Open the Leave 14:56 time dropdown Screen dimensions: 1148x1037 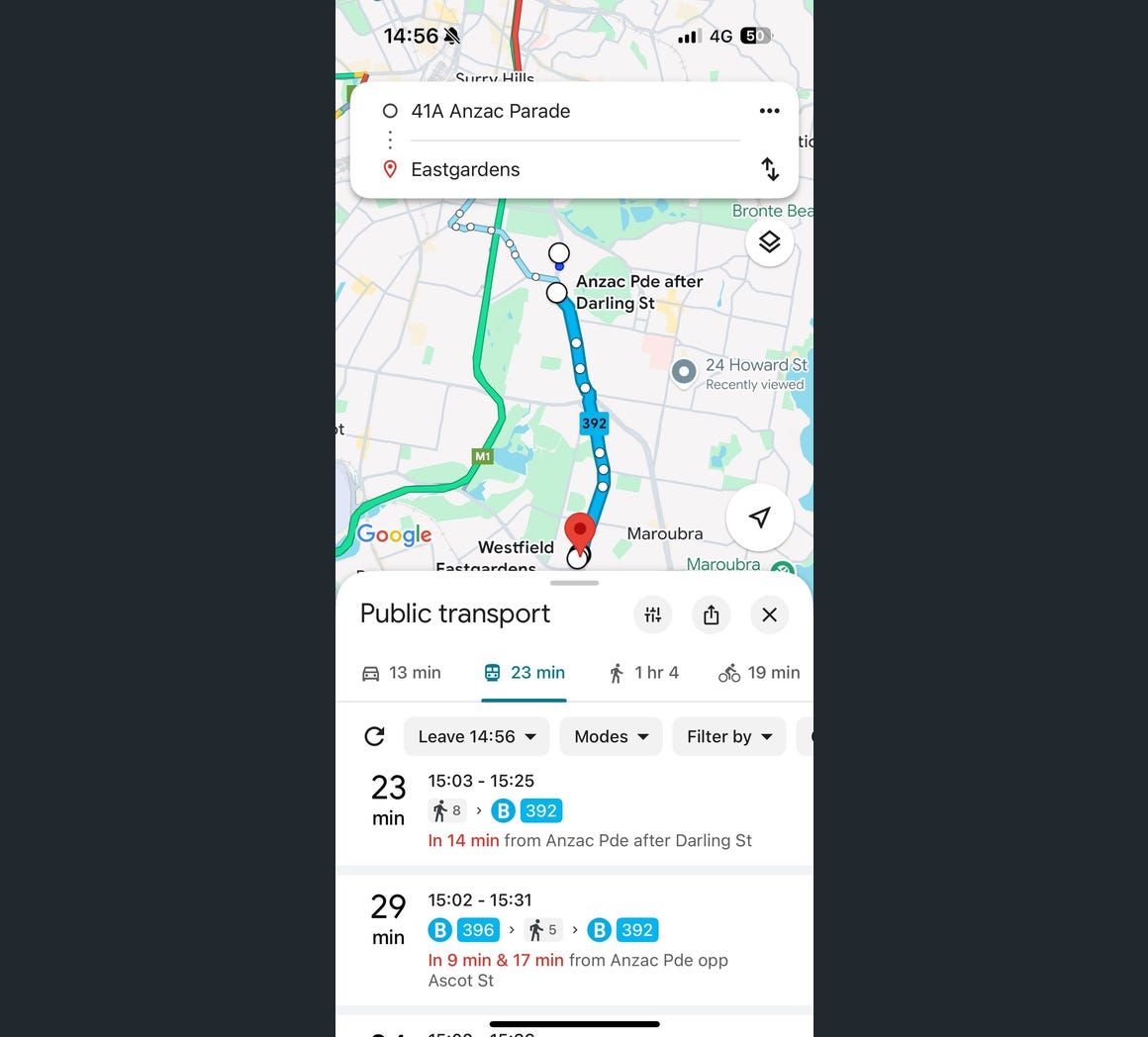tap(476, 736)
